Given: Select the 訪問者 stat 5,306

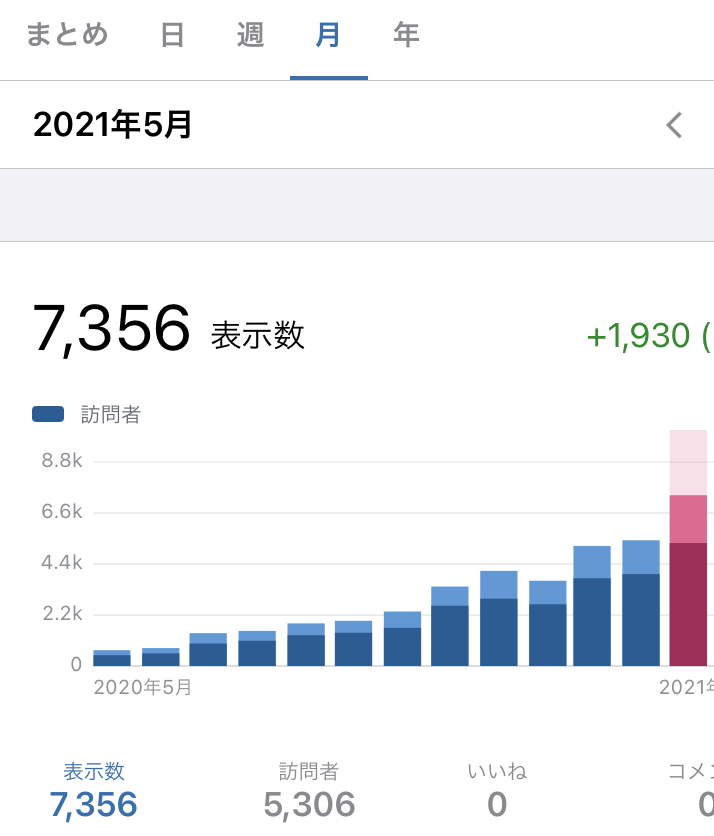Looking at the screenshot, I should 309,790.
